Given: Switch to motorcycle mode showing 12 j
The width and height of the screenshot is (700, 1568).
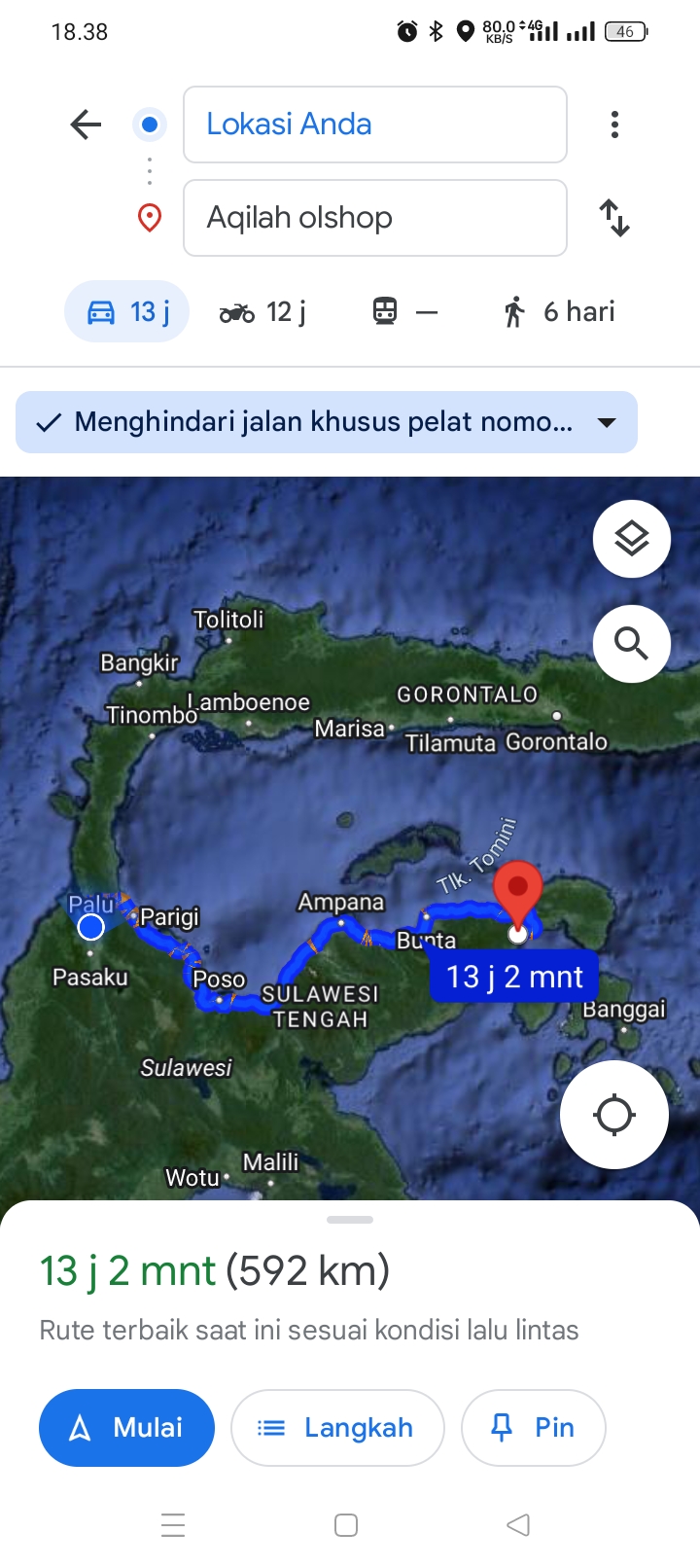Looking at the screenshot, I should pos(262,312).
